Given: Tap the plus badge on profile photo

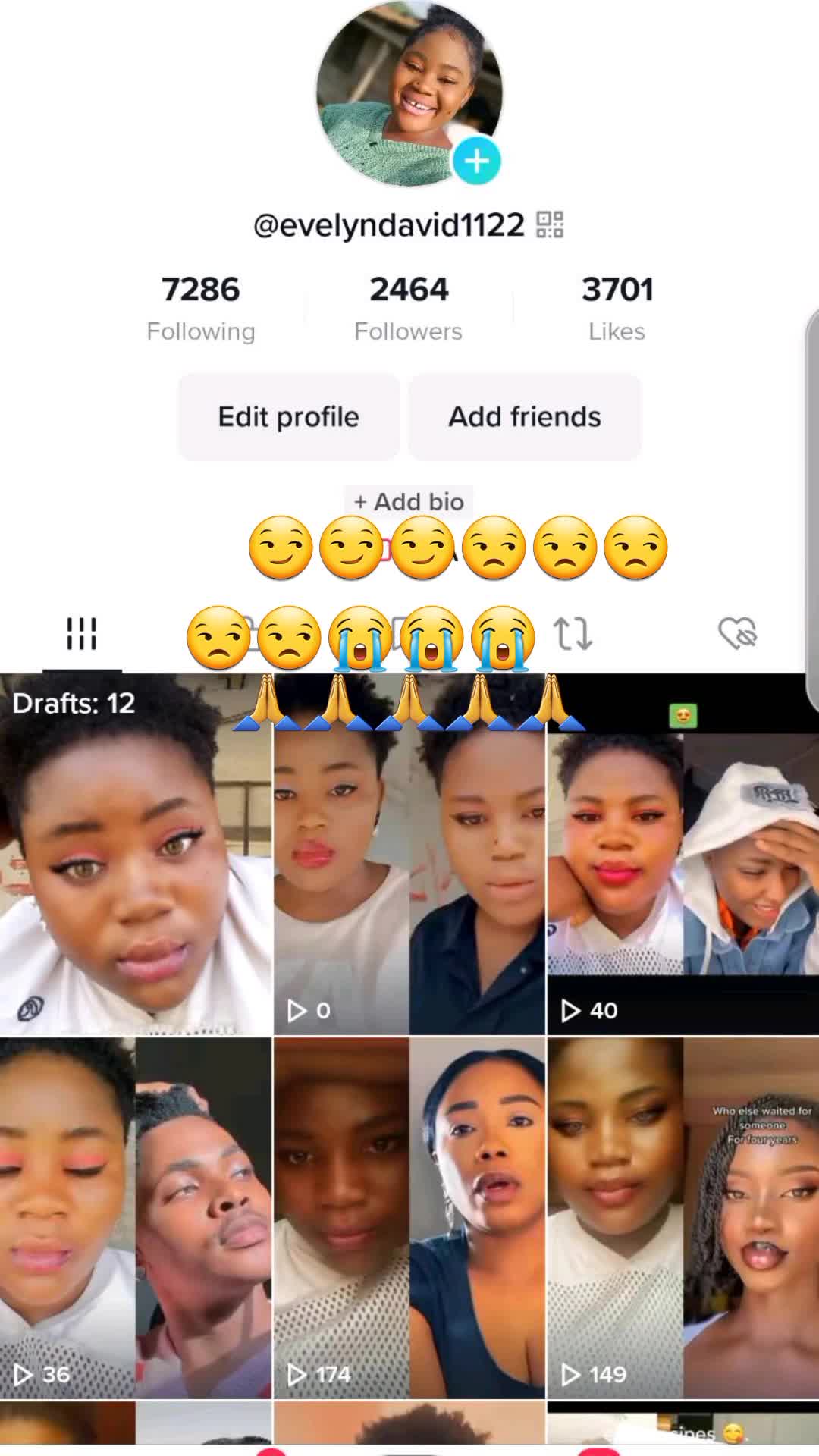Looking at the screenshot, I should point(476,161).
